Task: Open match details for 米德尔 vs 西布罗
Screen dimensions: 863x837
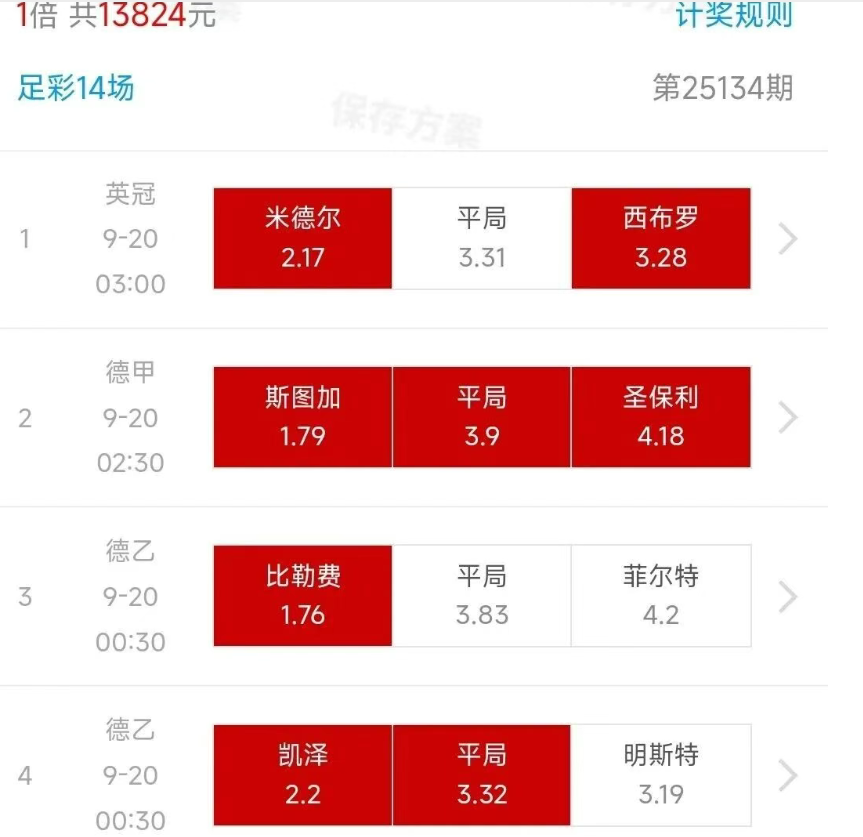Action: 788,239
